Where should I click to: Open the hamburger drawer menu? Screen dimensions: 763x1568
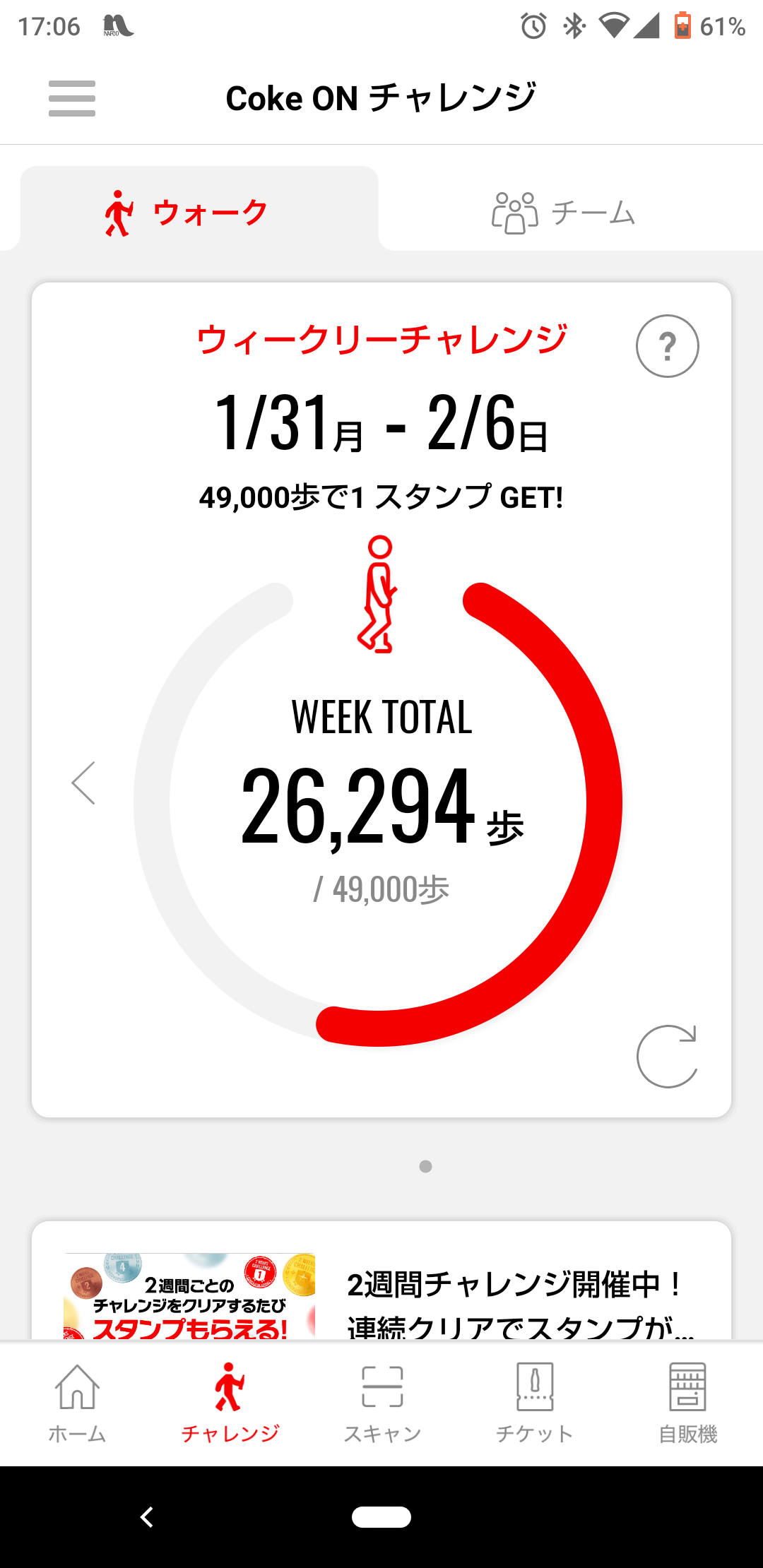[71, 98]
